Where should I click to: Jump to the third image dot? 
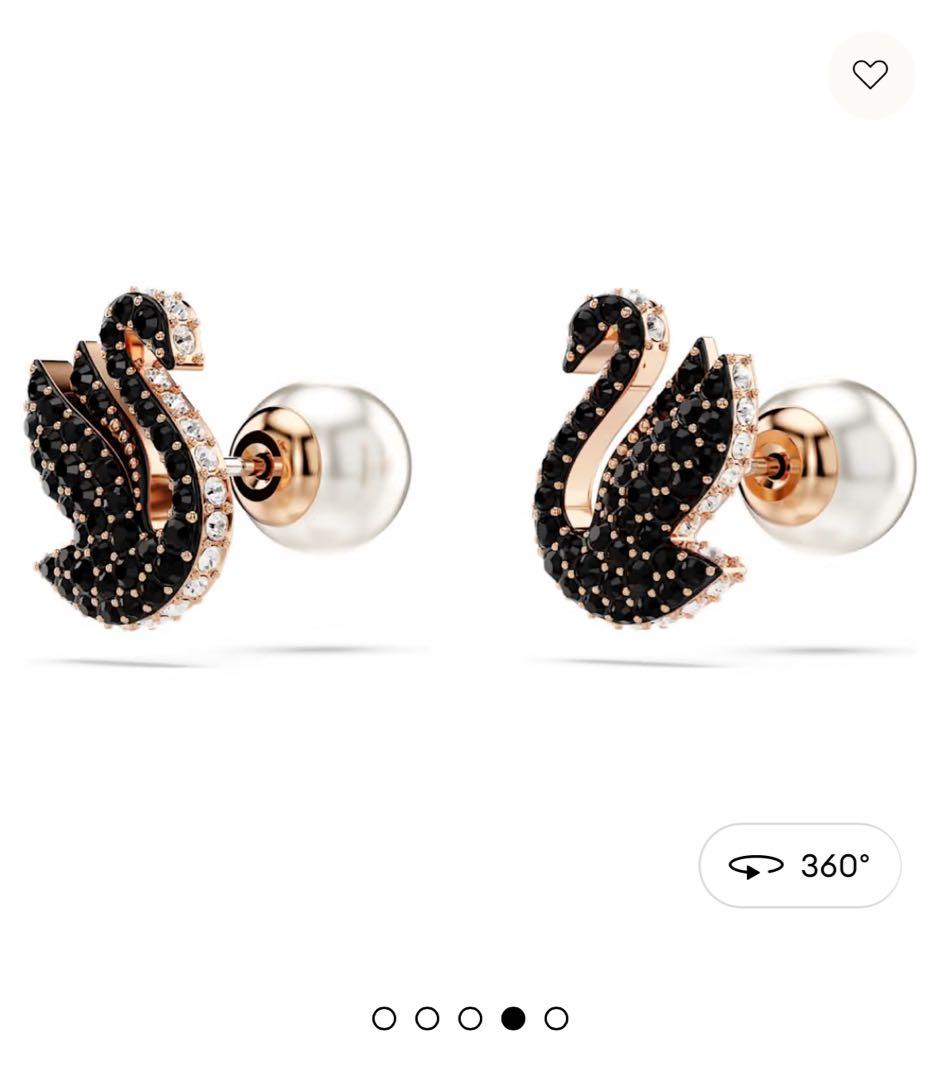[468, 1018]
